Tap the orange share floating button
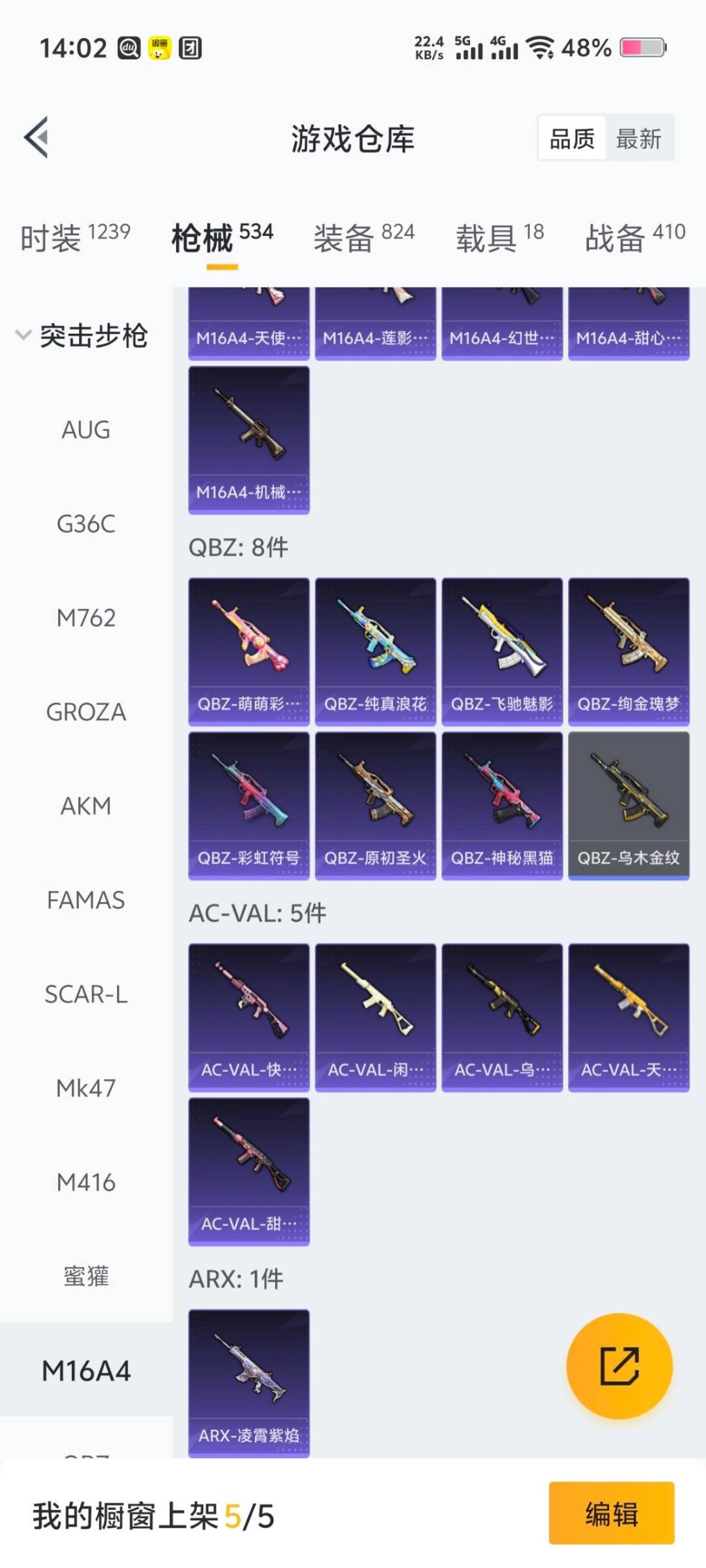 [x=618, y=1366]
